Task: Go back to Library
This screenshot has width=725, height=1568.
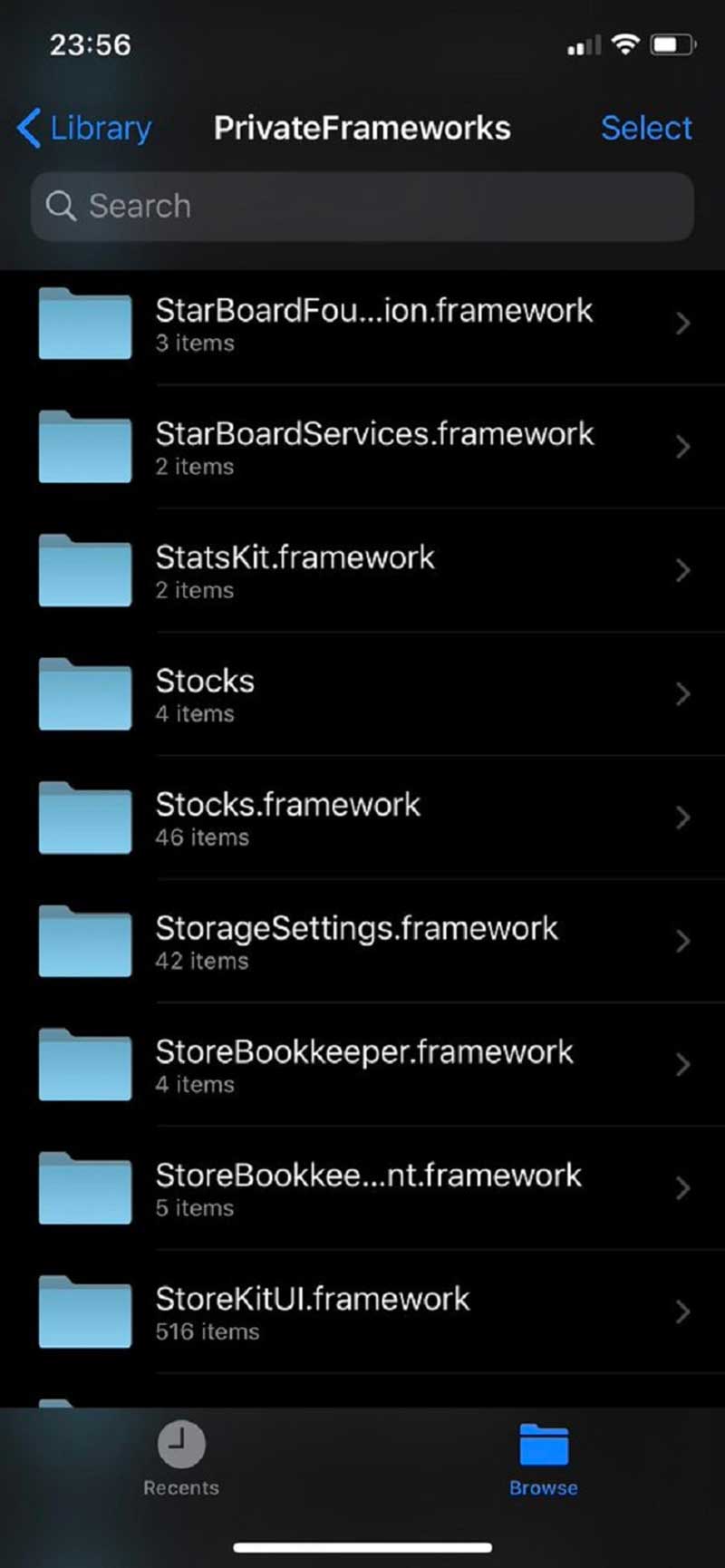Action: tap(84, 128)
